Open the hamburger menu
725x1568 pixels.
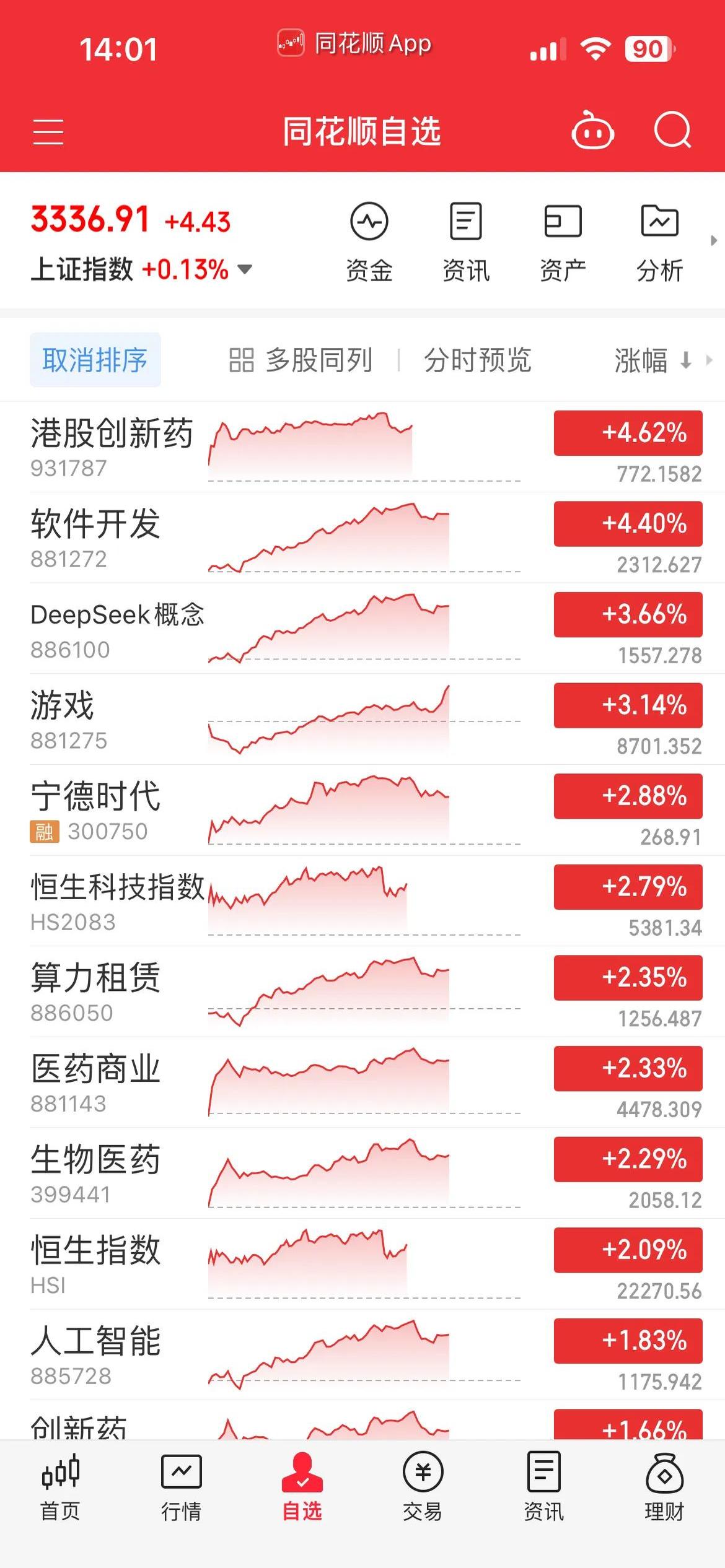[x=48, y=131]
